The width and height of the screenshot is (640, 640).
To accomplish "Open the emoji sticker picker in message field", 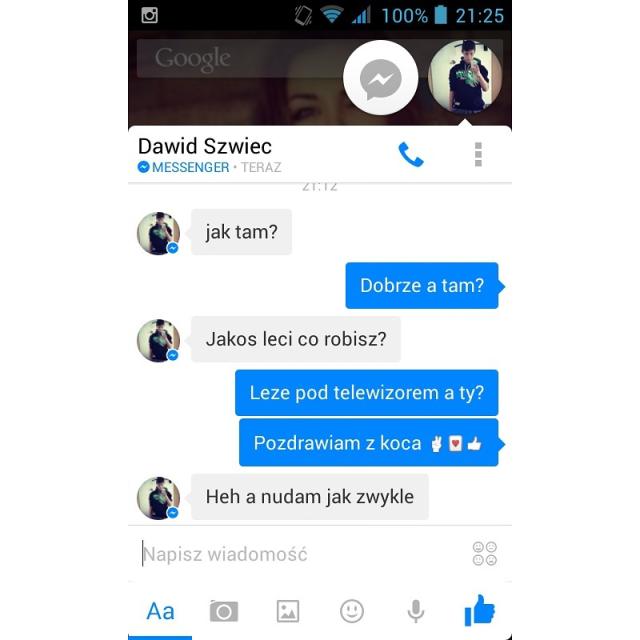I will coord(484,554).
